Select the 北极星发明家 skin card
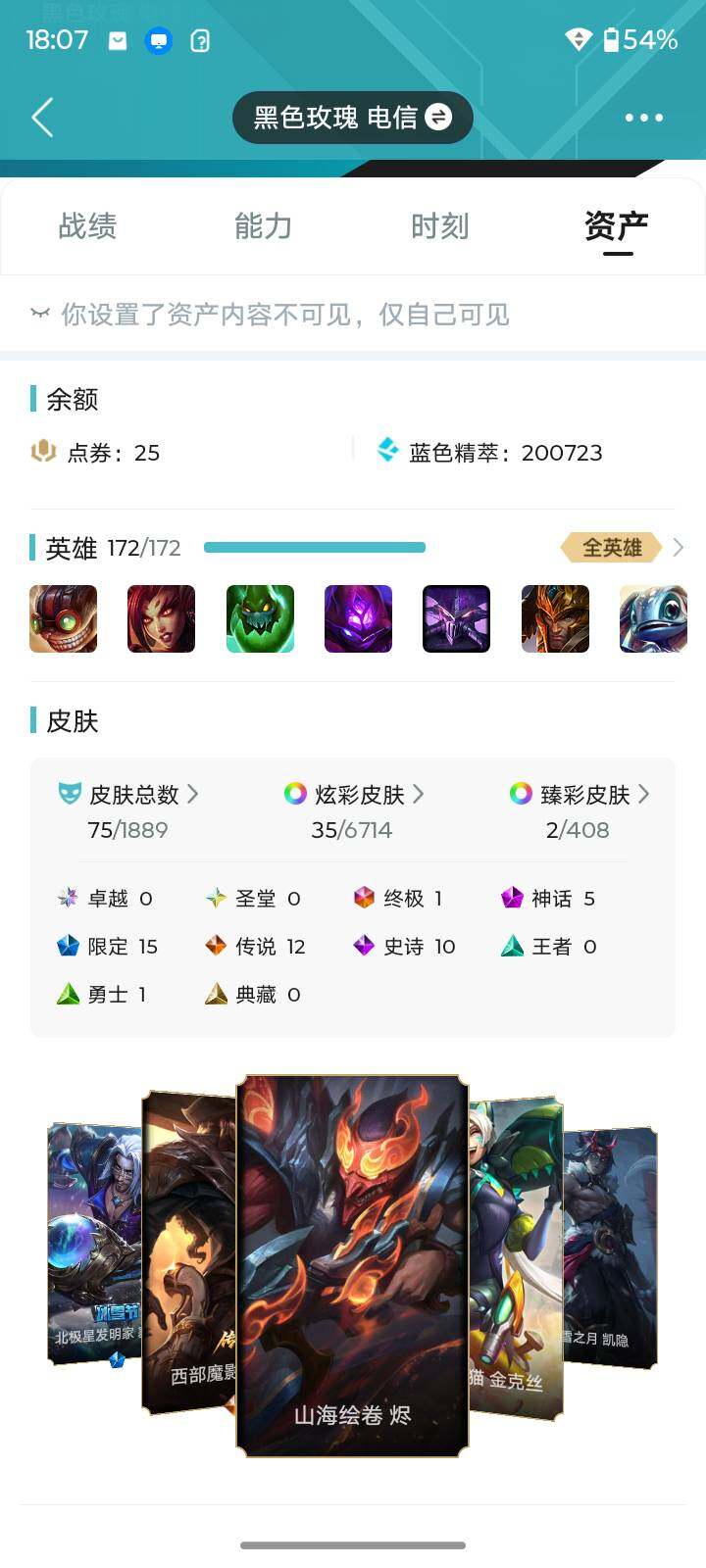The width and height of the screenshot is (706, 1568). [93, 1245]
